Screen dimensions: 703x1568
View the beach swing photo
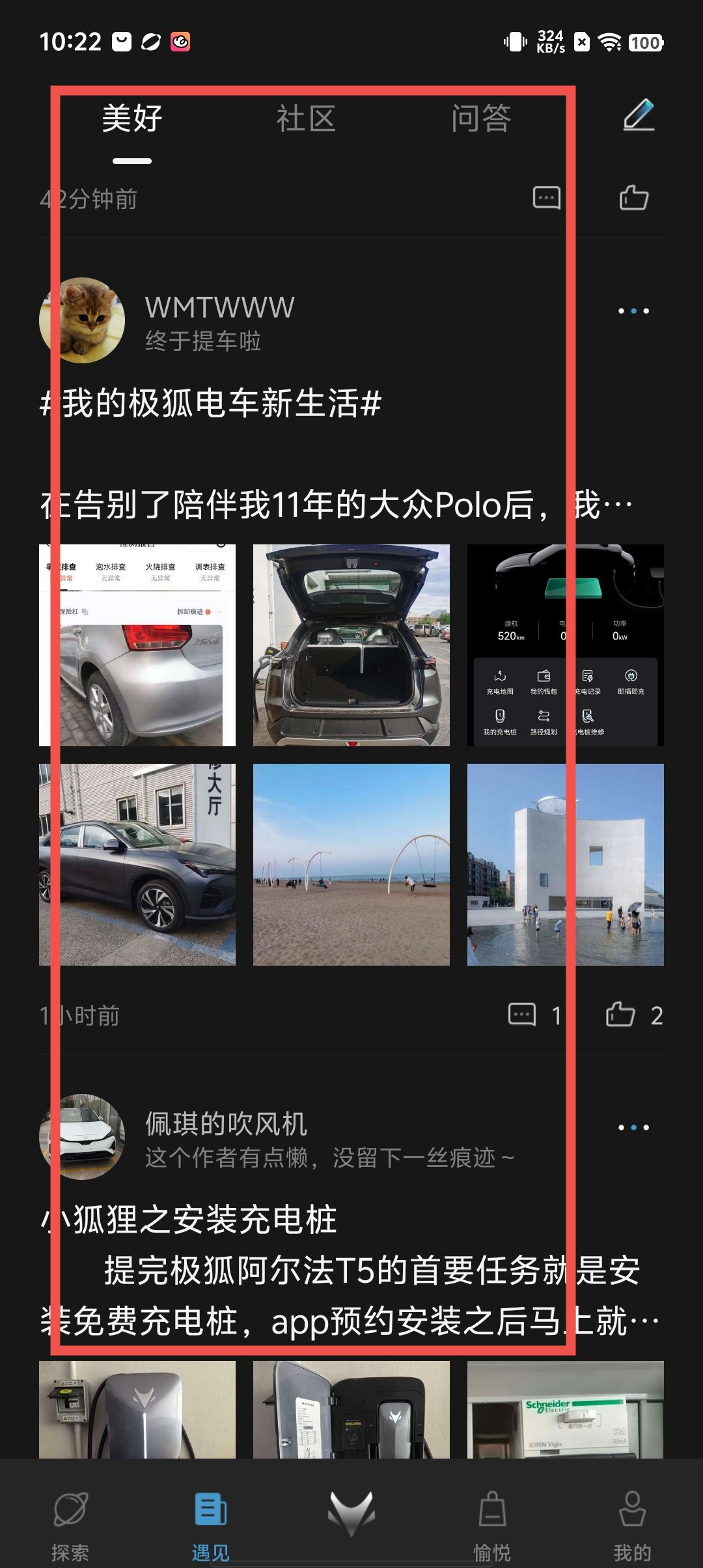click(x=351, y=864)
